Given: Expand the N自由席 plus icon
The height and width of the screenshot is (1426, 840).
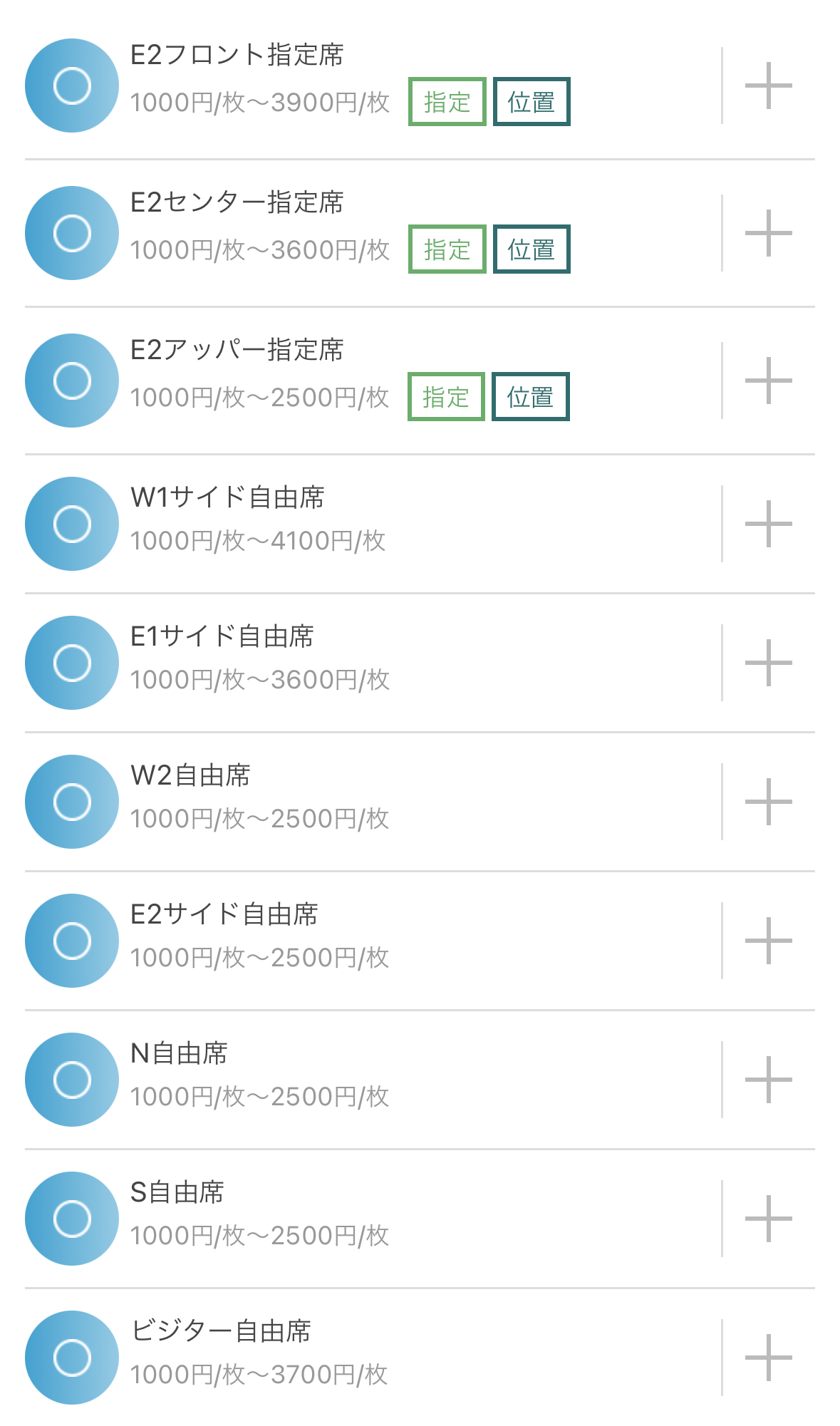Looking at the screenshot, I should pos(768,1080).
